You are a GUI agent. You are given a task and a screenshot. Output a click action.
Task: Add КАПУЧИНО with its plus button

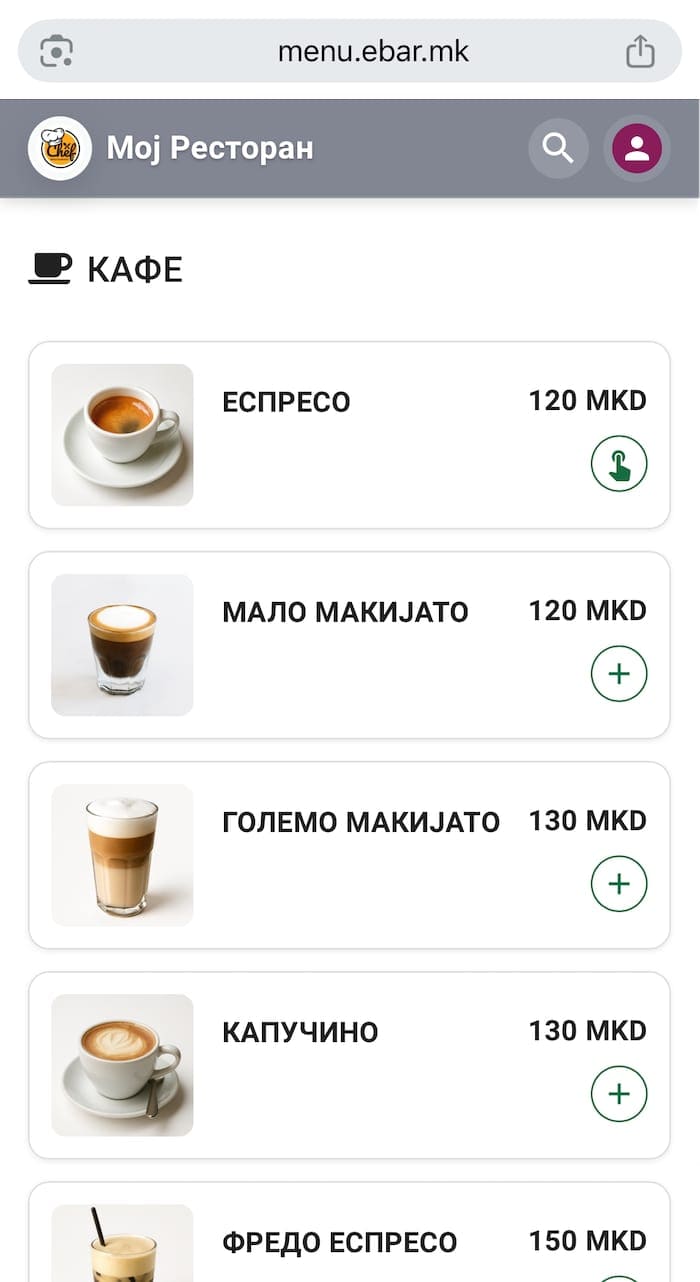coord(619,1094)
